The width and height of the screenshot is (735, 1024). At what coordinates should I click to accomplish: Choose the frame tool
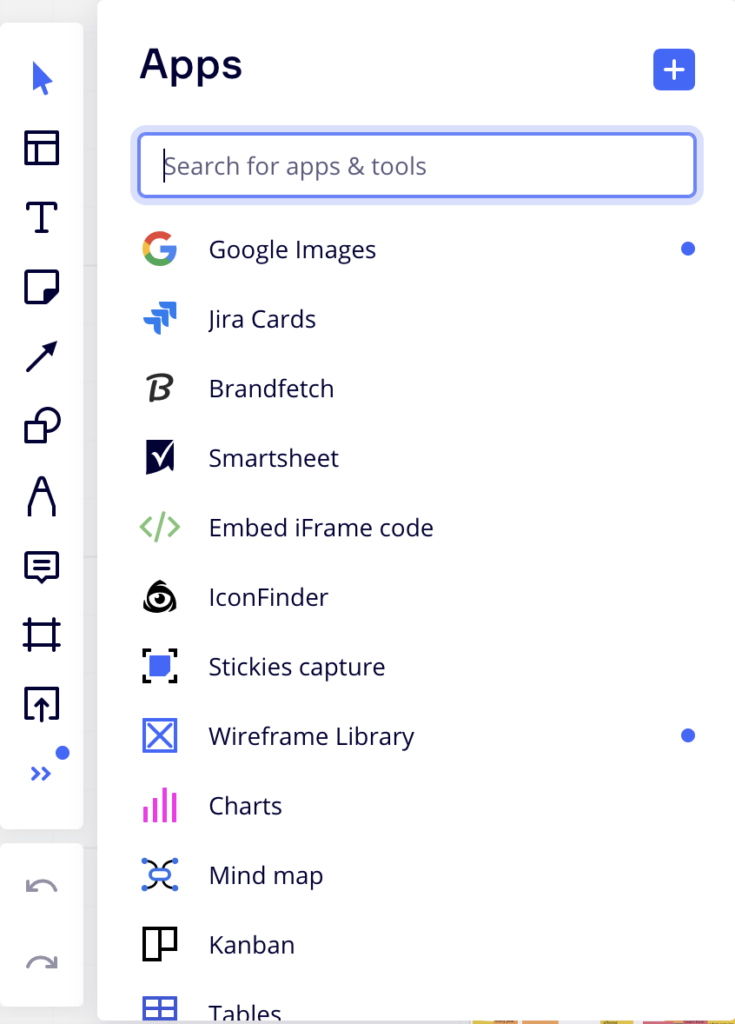click(x=41, y=635)
